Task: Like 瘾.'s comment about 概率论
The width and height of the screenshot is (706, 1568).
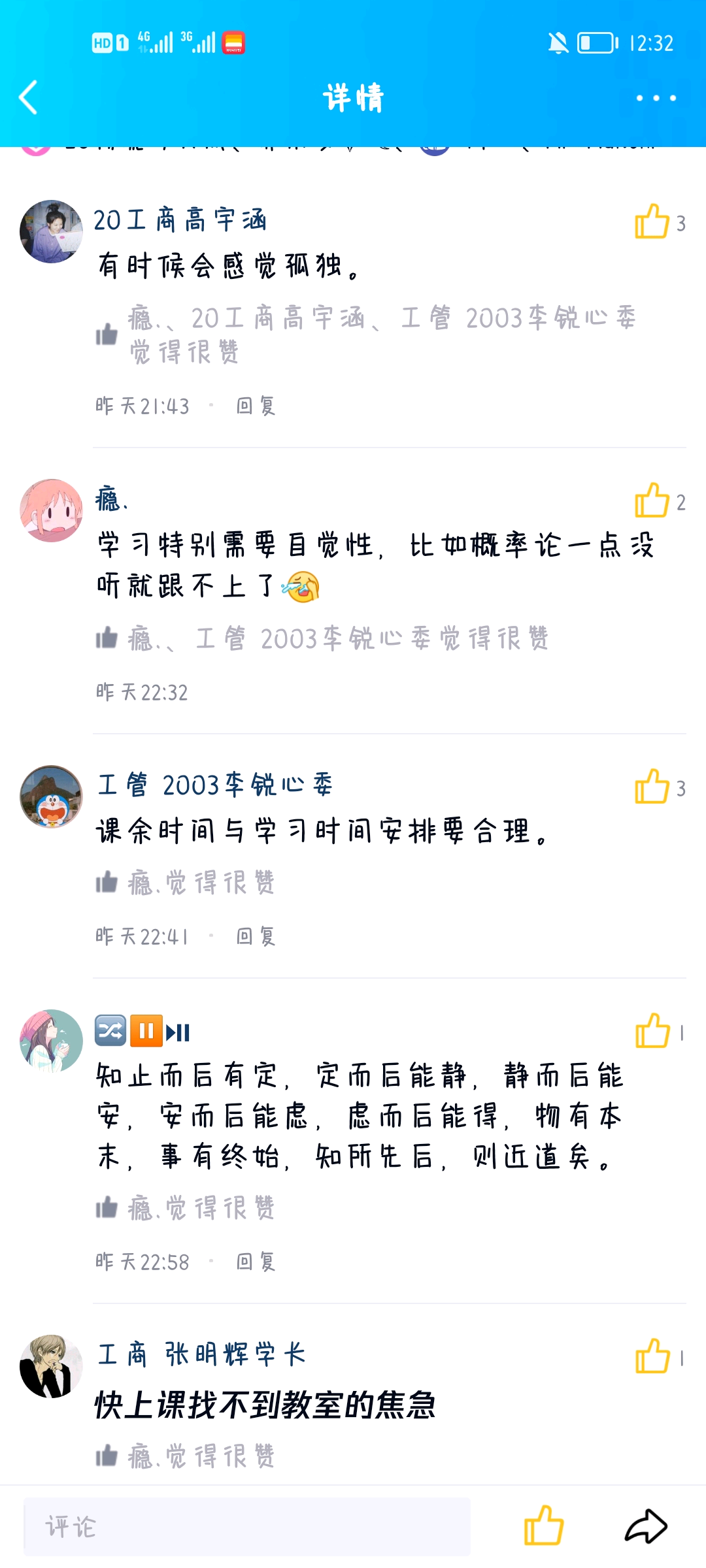Action: tap(652, 501)
